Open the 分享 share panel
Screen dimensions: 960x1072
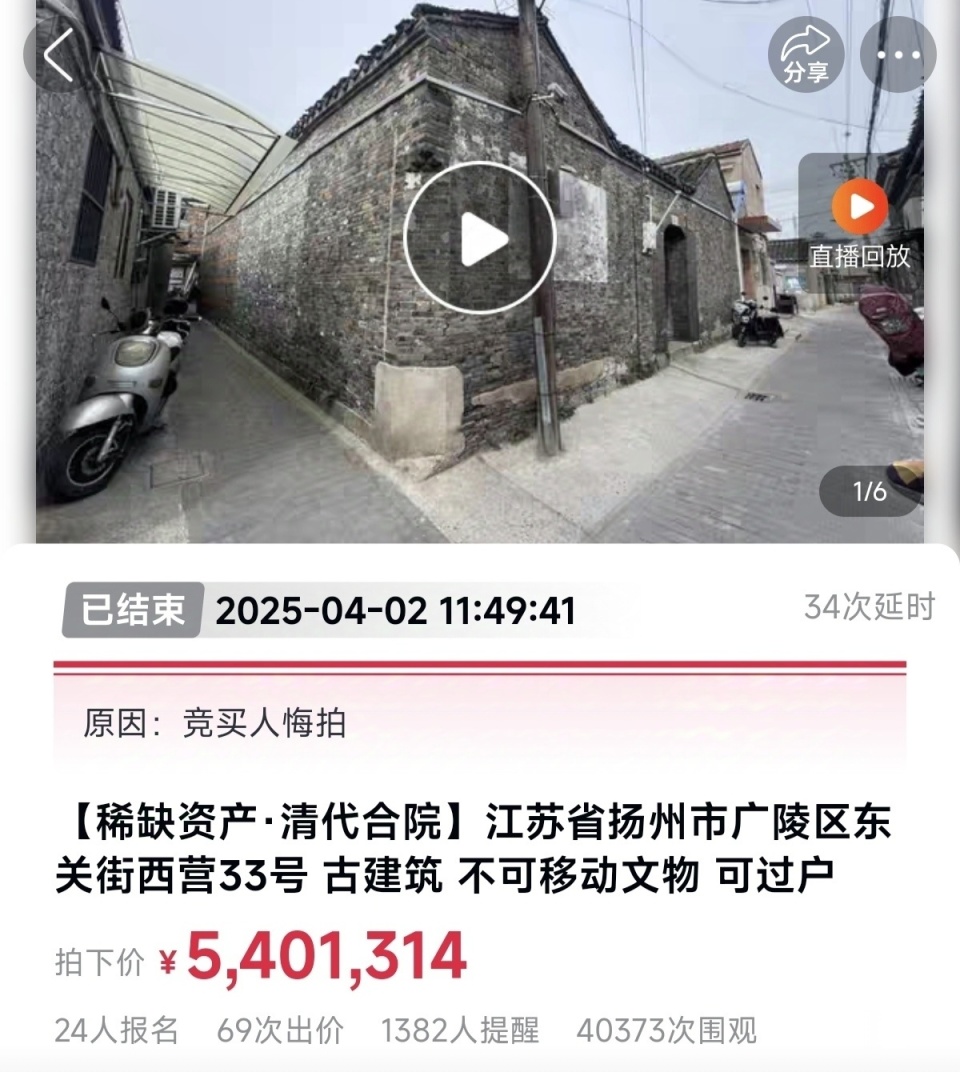806,55
